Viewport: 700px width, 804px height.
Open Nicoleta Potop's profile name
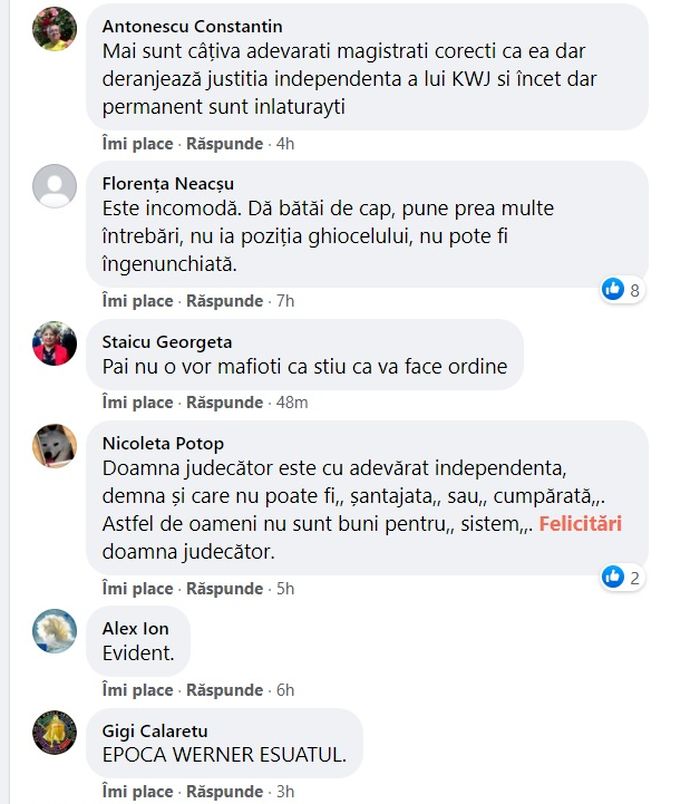coord(163,443)
